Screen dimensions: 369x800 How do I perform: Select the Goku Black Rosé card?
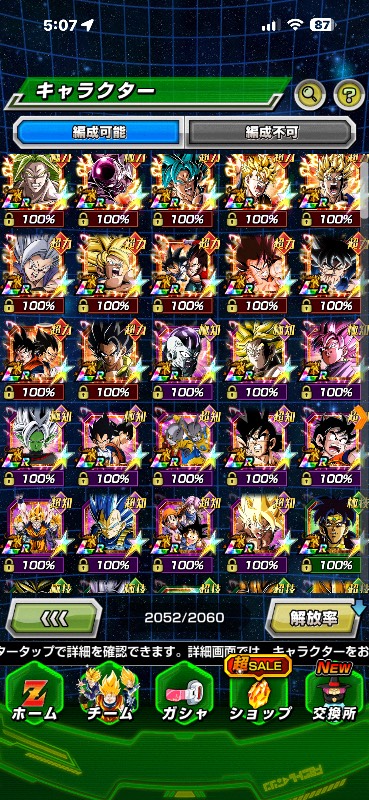334,360
